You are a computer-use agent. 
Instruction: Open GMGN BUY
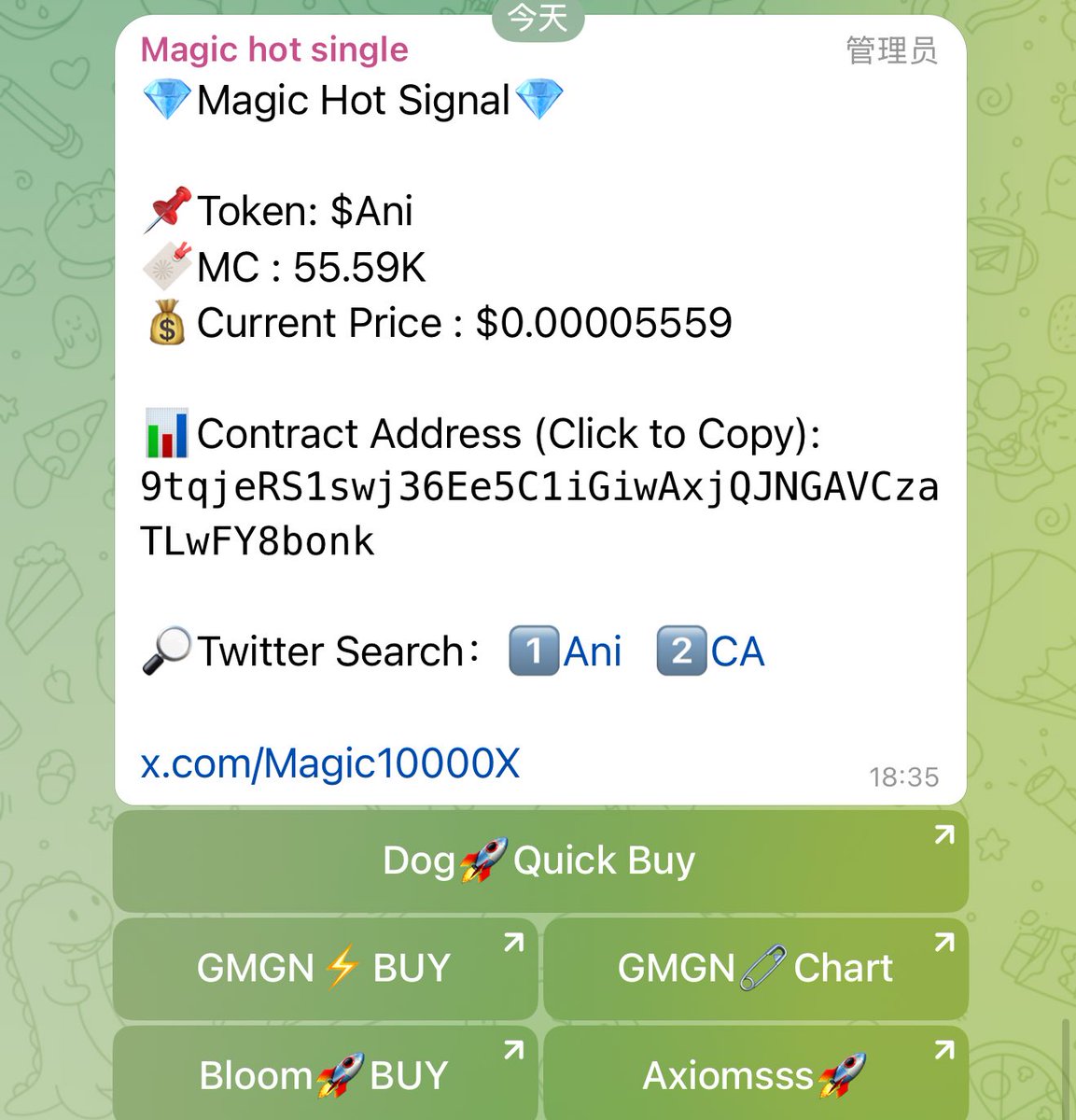325,968
